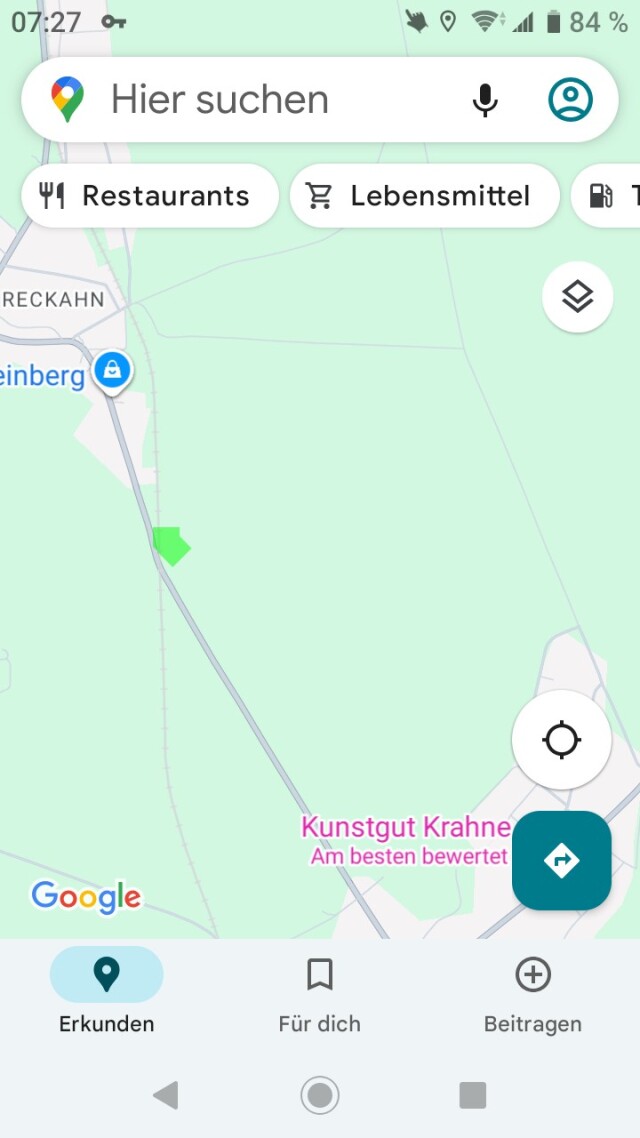
Task: Go to the home screen
Action: (x=320, y=1096)
